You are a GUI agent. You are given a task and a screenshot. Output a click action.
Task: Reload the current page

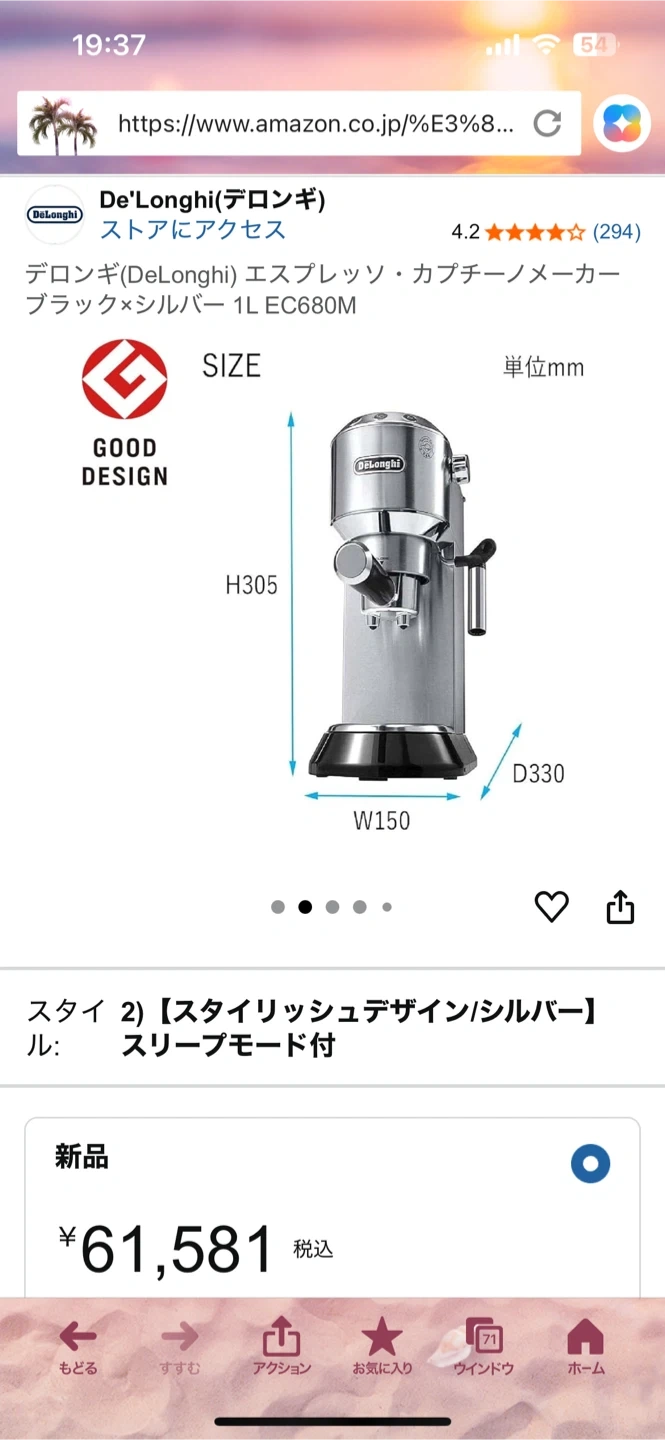(547, 124)
